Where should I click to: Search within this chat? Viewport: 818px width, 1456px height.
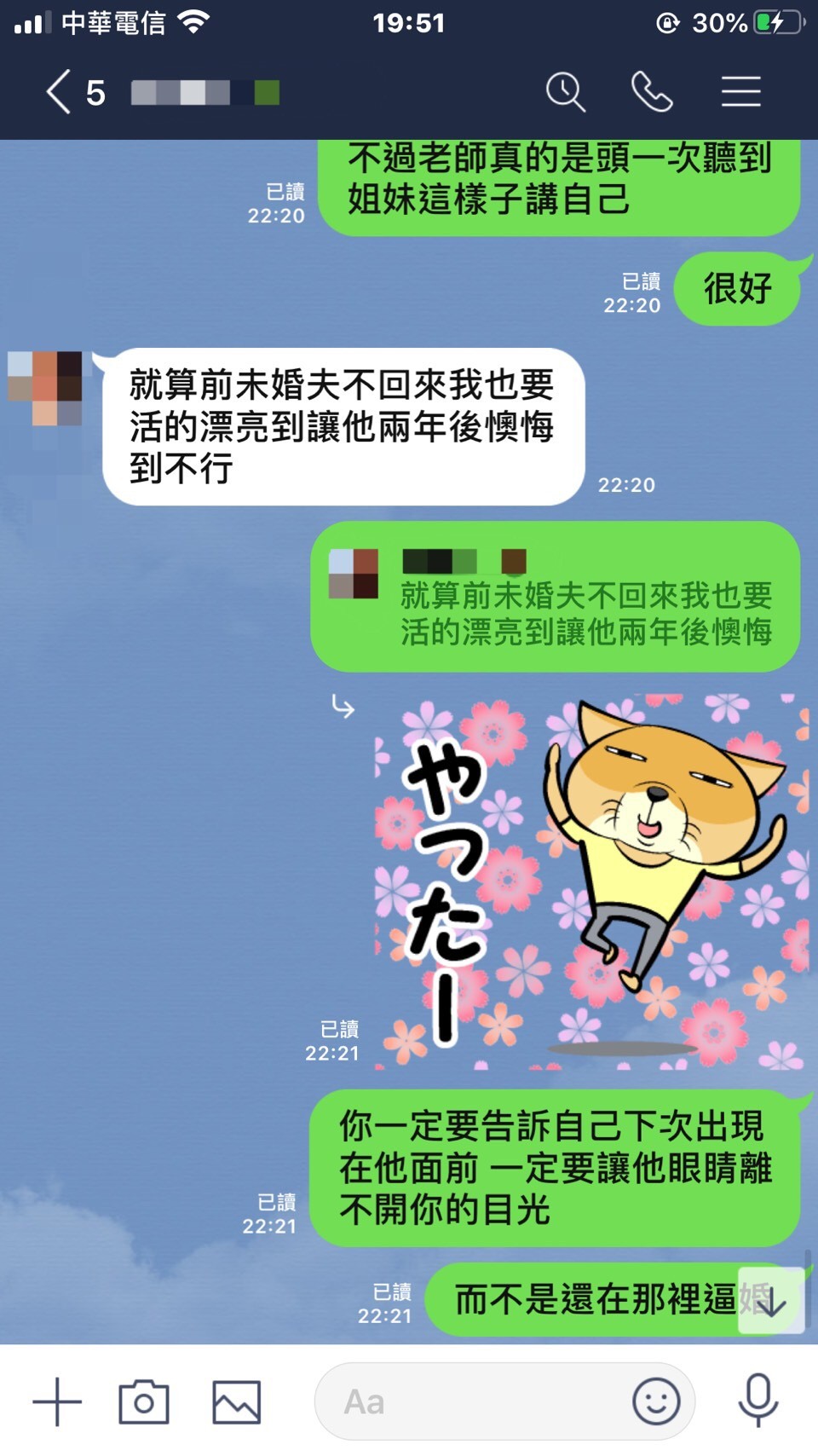tap(565, 92)
